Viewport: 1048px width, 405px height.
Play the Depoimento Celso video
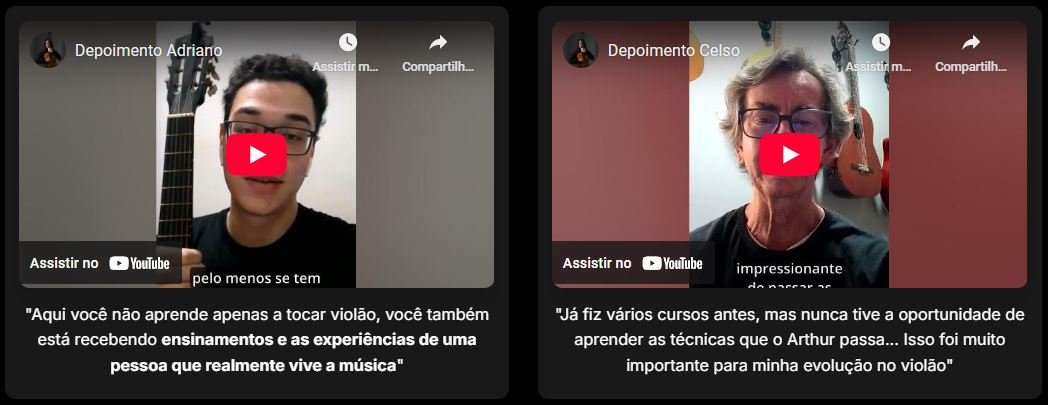point(790,155)
